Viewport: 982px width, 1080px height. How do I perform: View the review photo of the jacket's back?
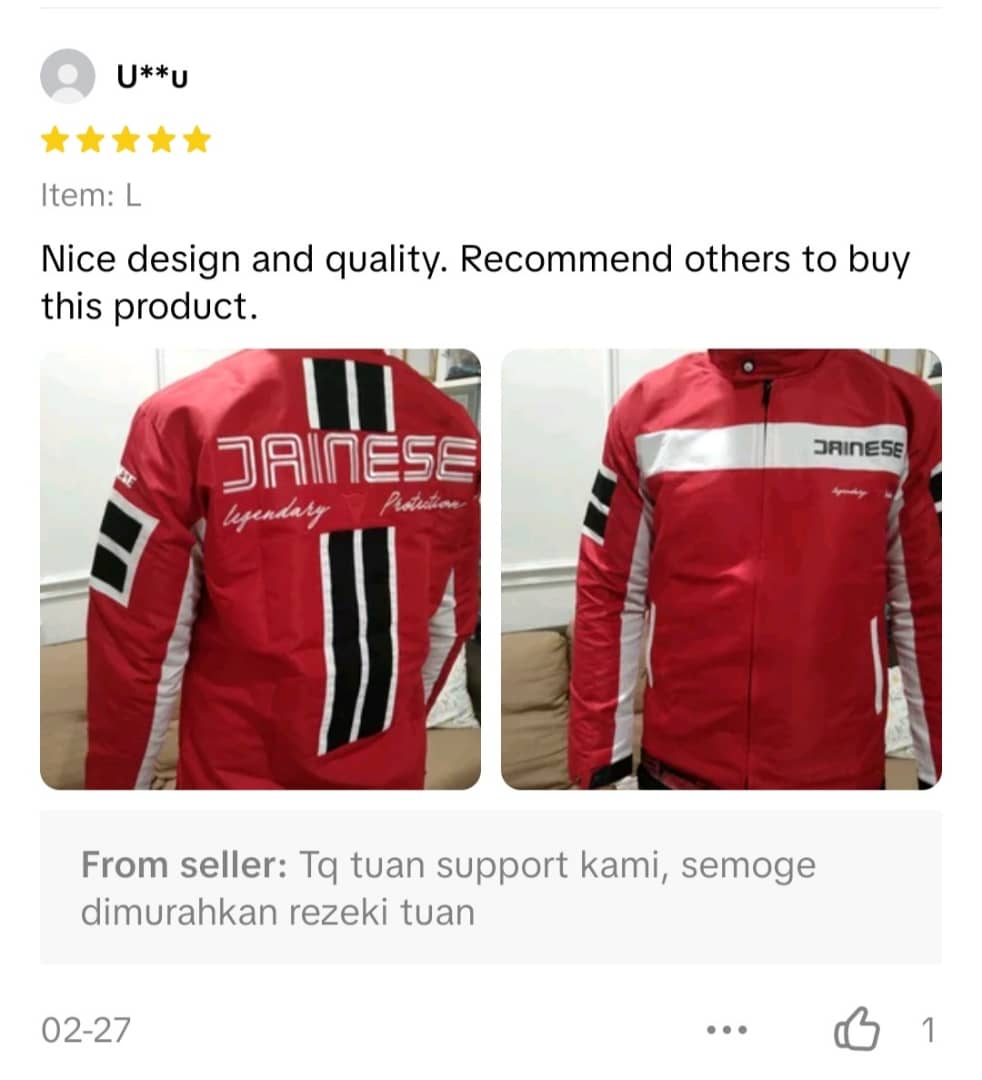click(x=260, y=569)
